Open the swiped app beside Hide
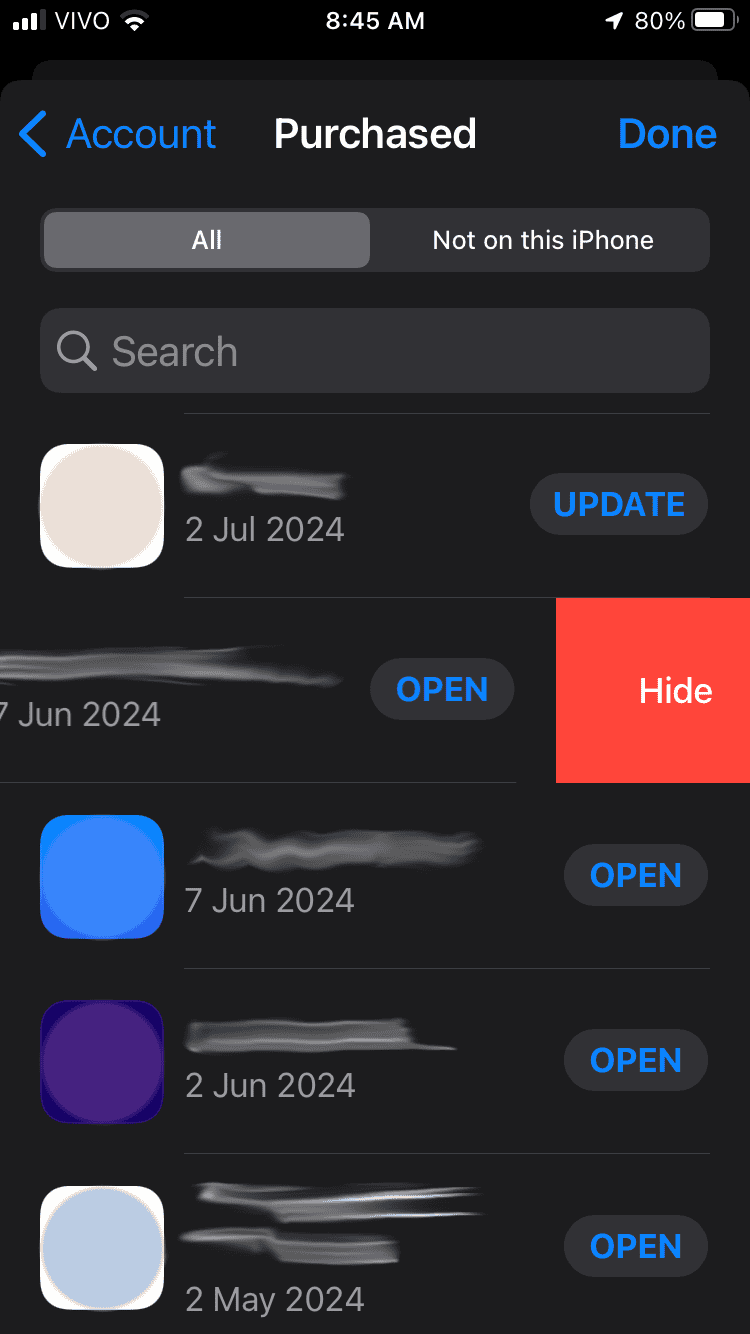The image size is (750, 1334). click(442, 690)
